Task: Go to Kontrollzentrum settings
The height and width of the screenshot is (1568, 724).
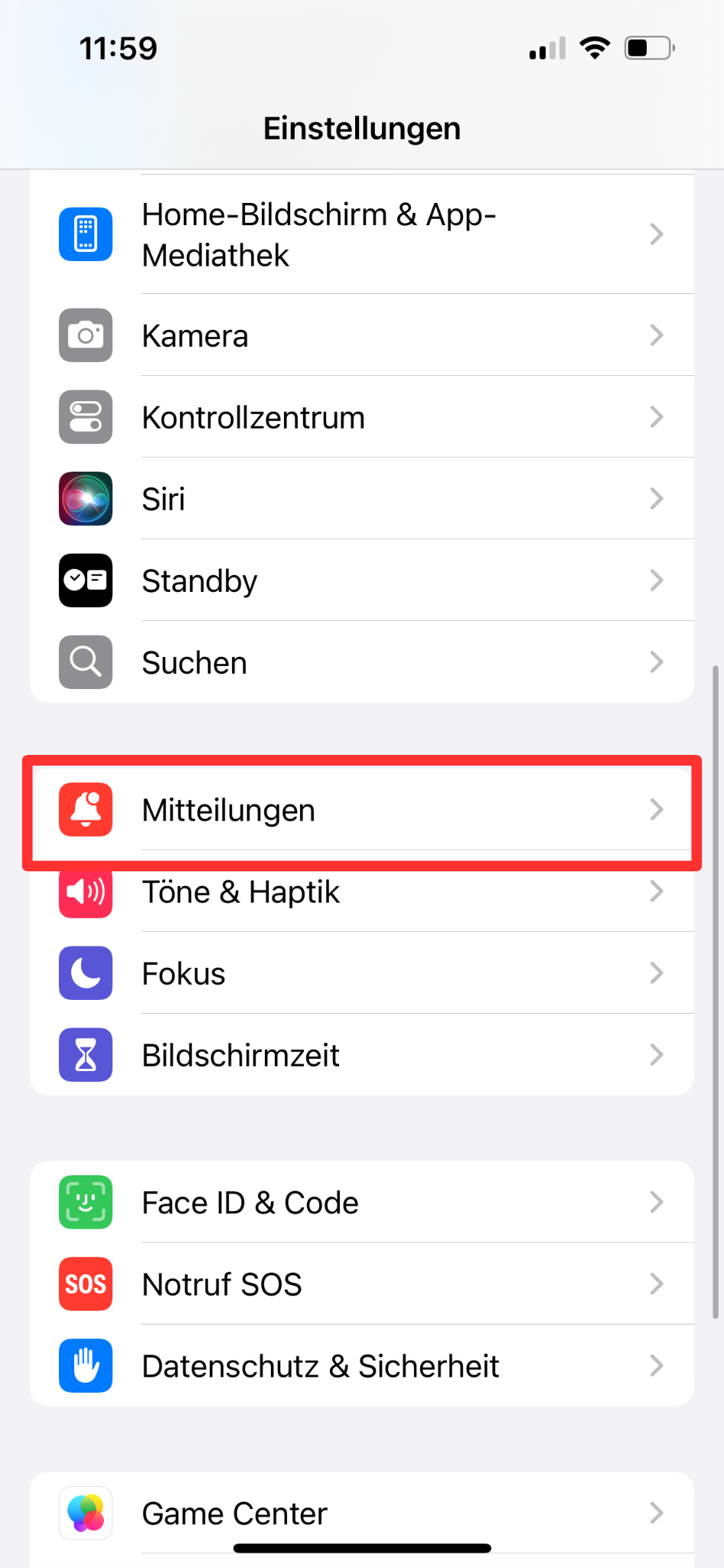Action: [x=361, y=417]
